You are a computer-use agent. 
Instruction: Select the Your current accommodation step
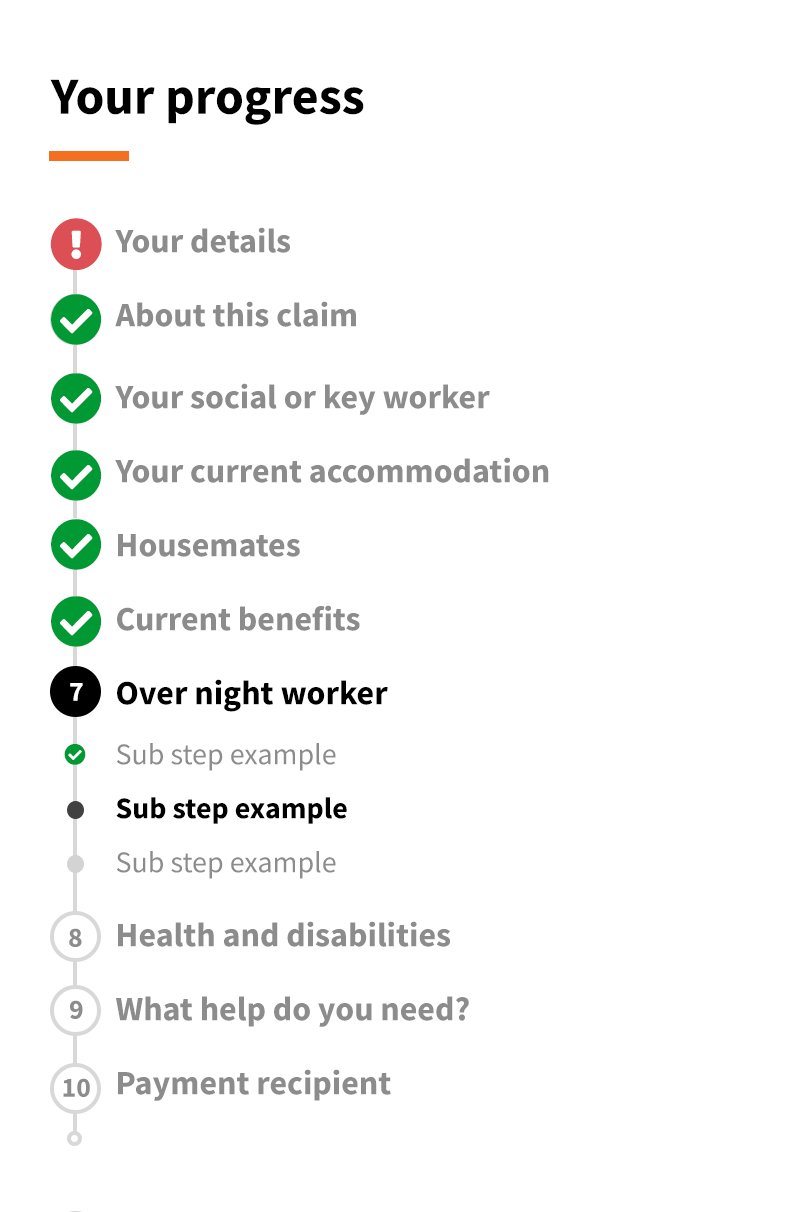pos(332,472)
